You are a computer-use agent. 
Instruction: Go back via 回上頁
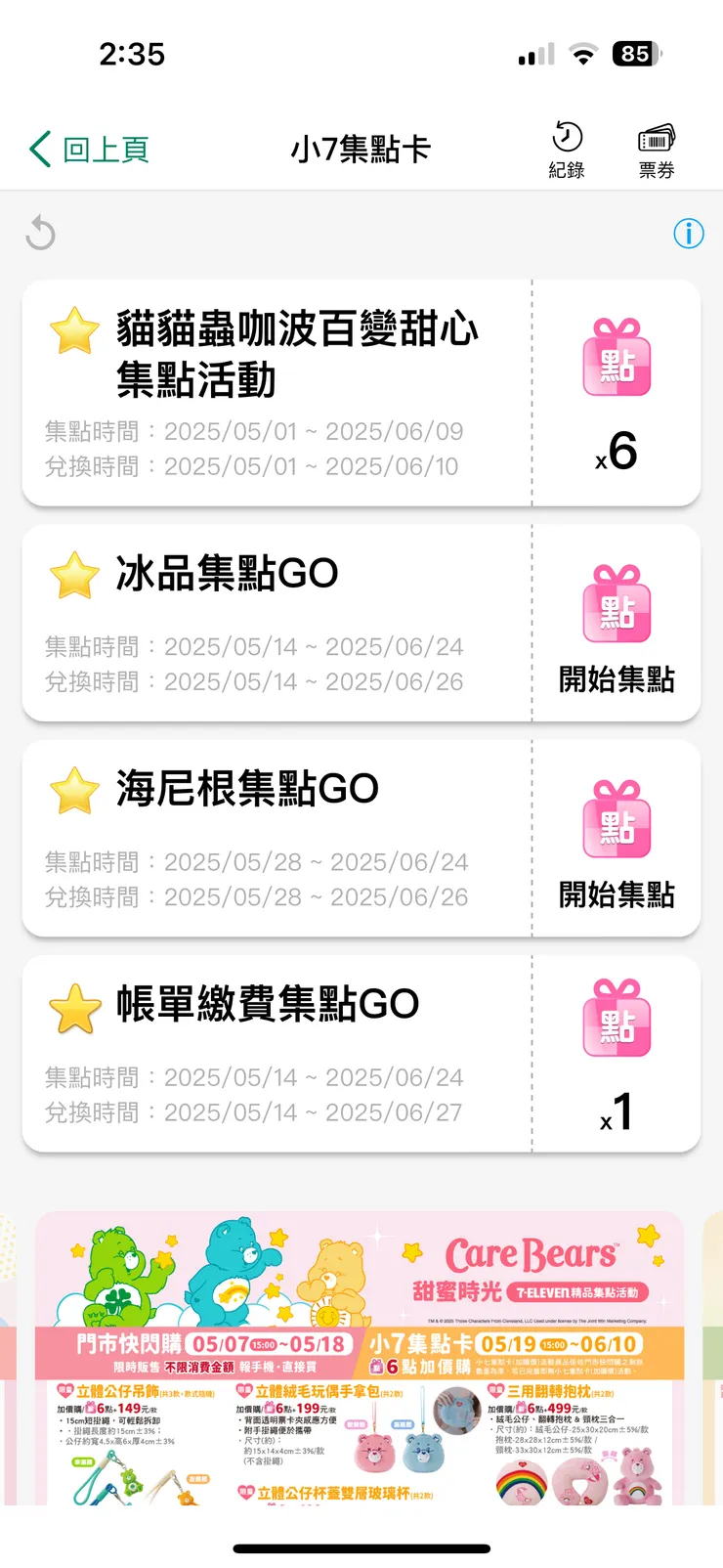[x=90, y=150]
